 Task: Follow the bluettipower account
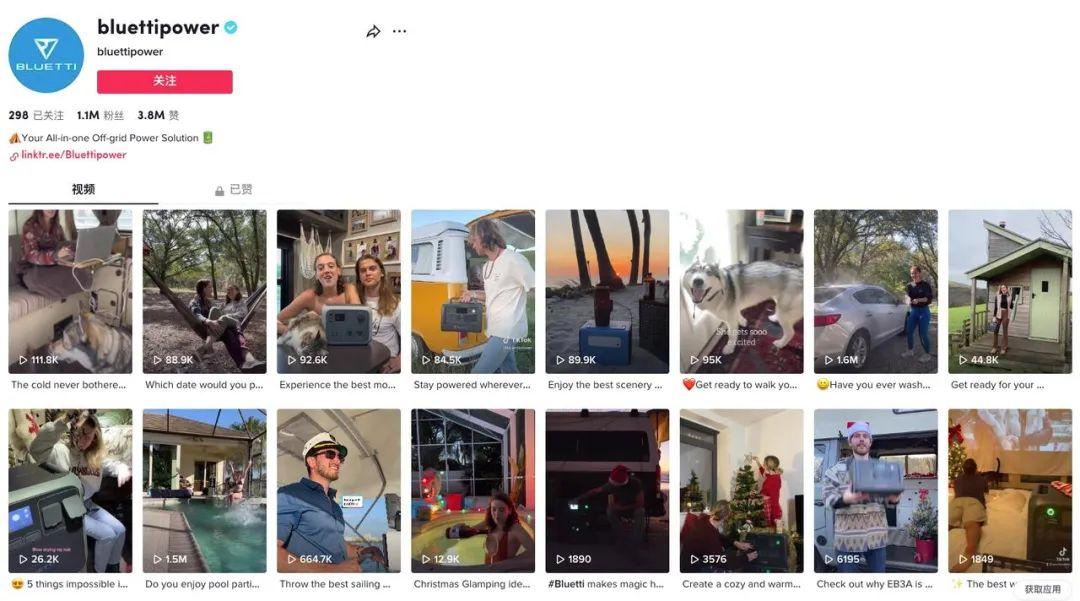click(165, 82)
